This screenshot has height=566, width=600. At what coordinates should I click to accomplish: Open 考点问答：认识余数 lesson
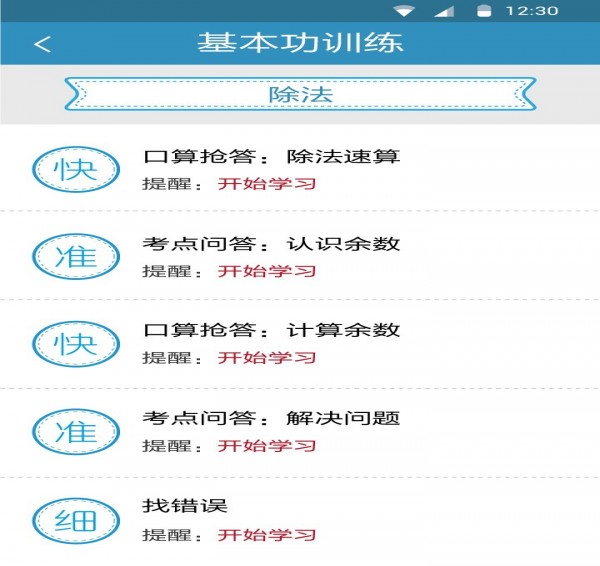273,244
